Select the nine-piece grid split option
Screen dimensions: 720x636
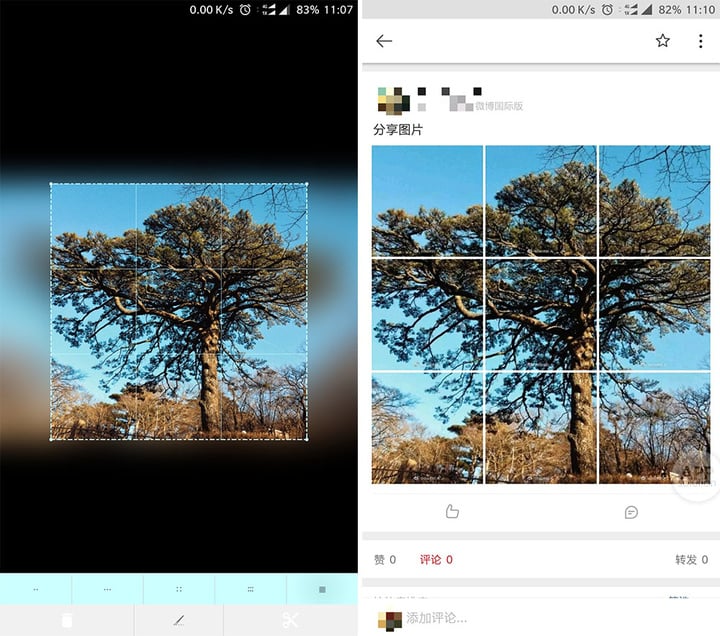(322, 589)
